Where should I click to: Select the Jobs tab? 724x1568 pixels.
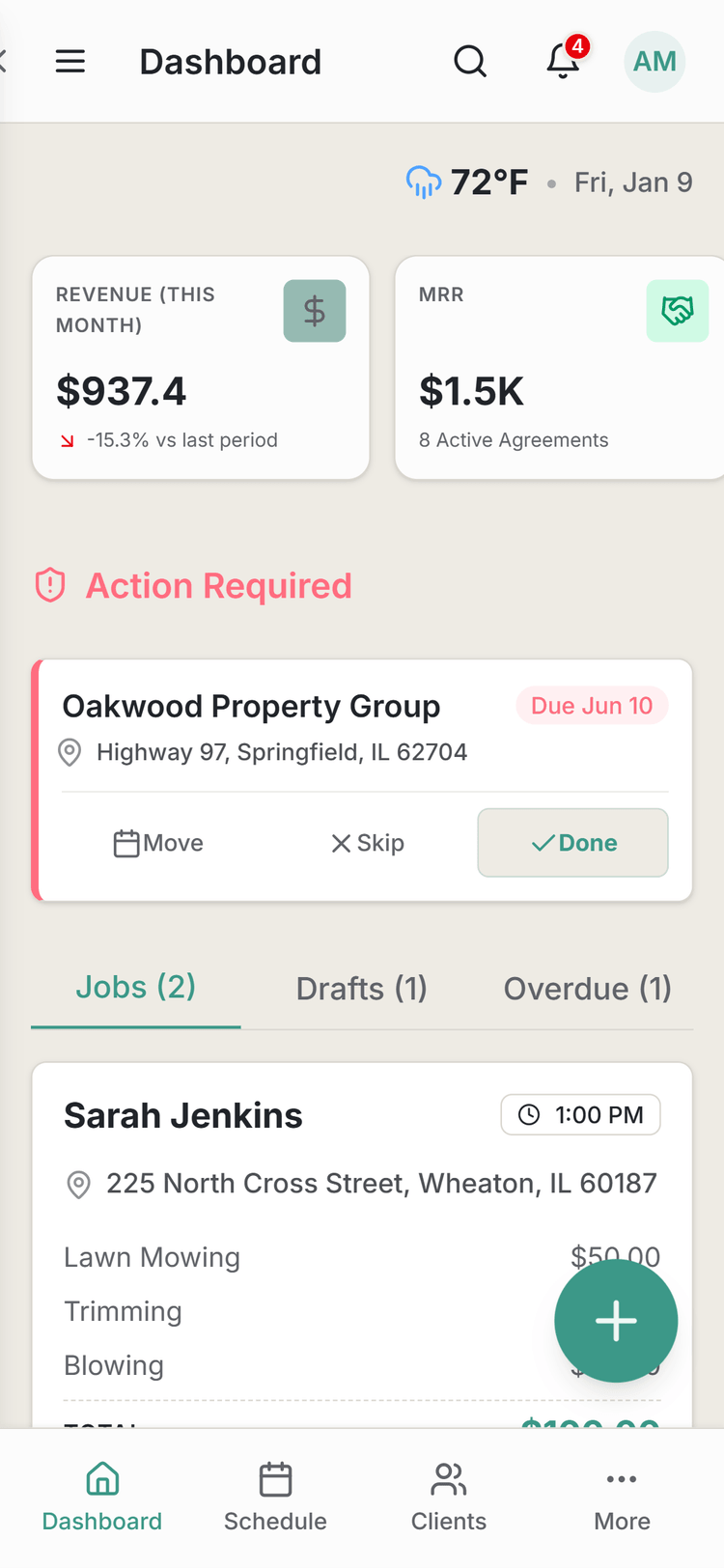(135, 988)
